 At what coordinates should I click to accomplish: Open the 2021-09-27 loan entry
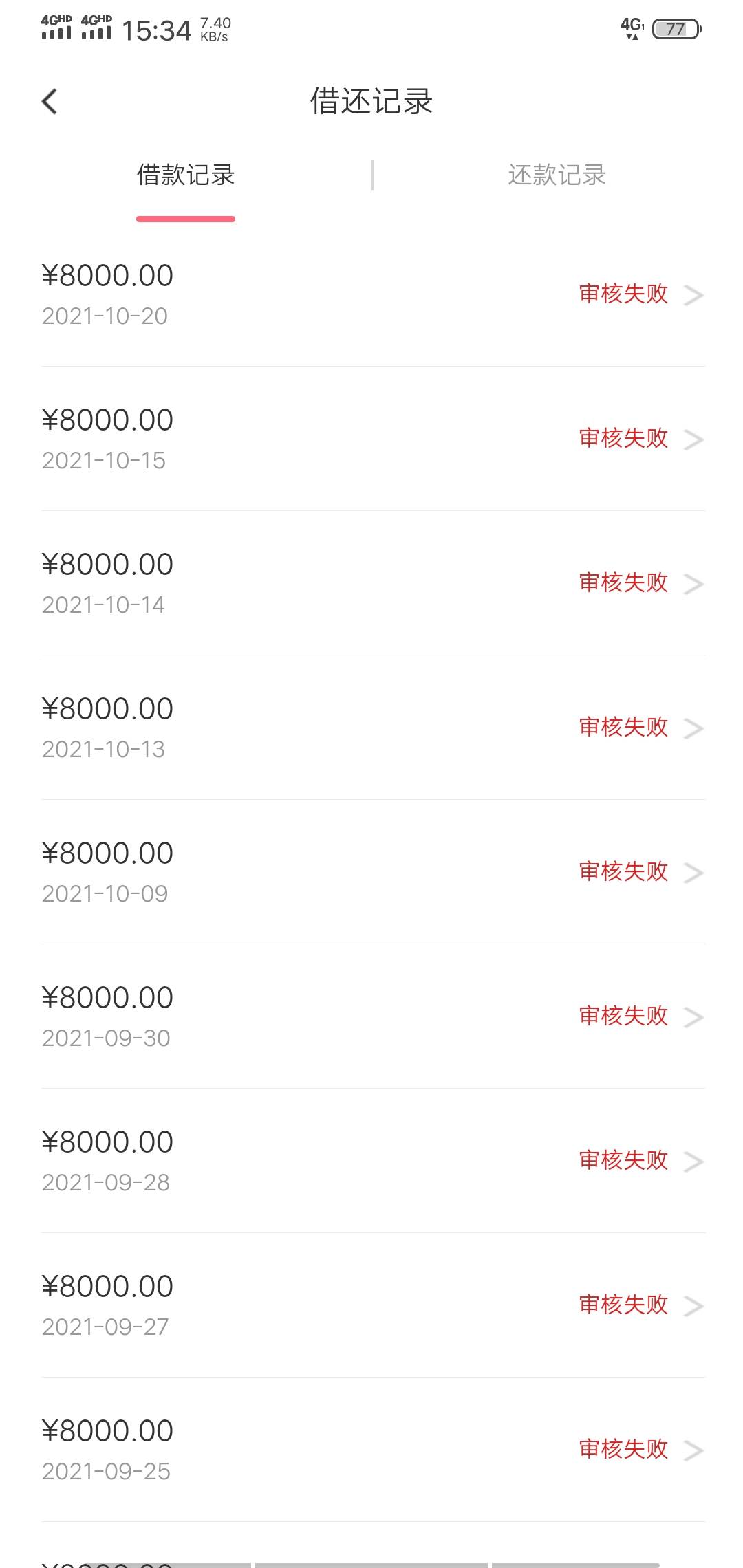371,1305
